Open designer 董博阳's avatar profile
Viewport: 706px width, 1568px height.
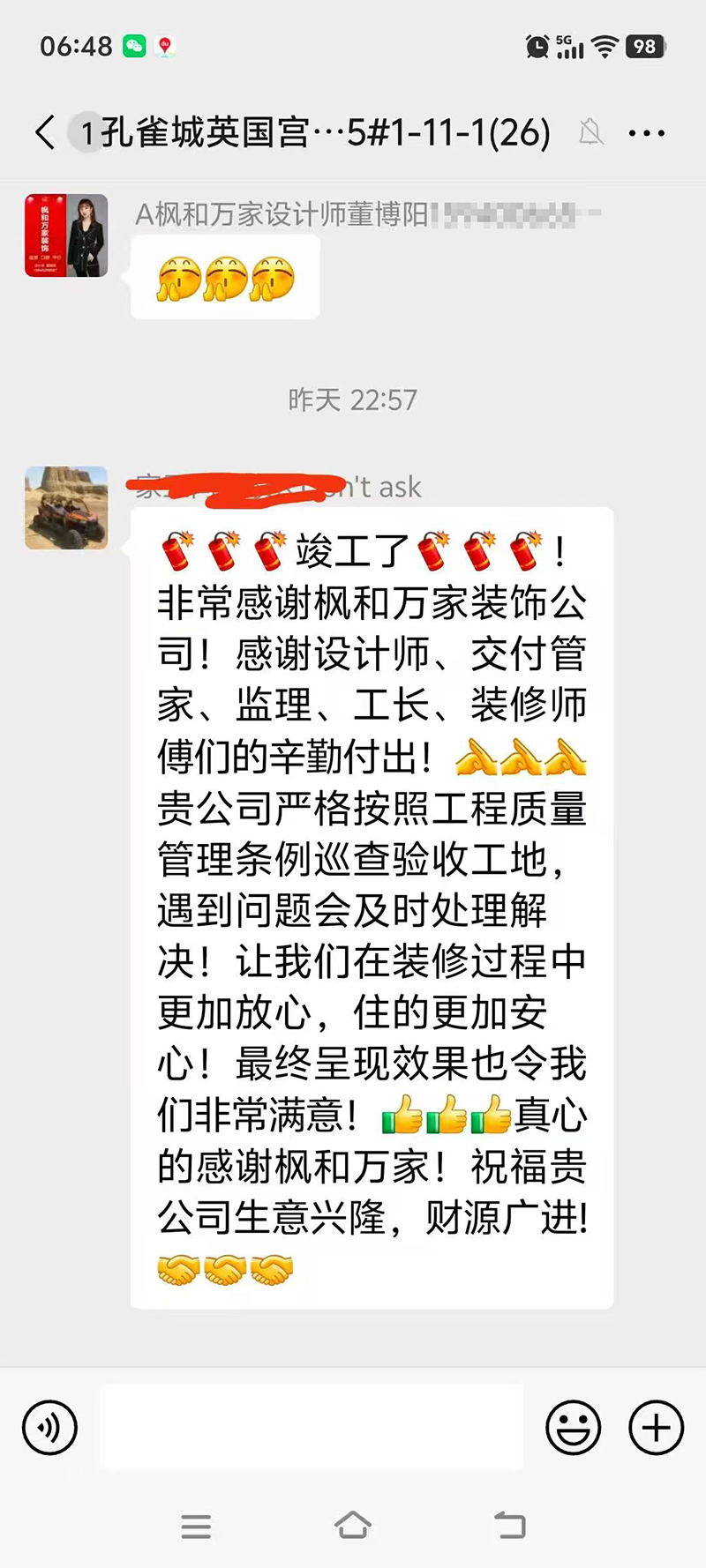(66, 235)
